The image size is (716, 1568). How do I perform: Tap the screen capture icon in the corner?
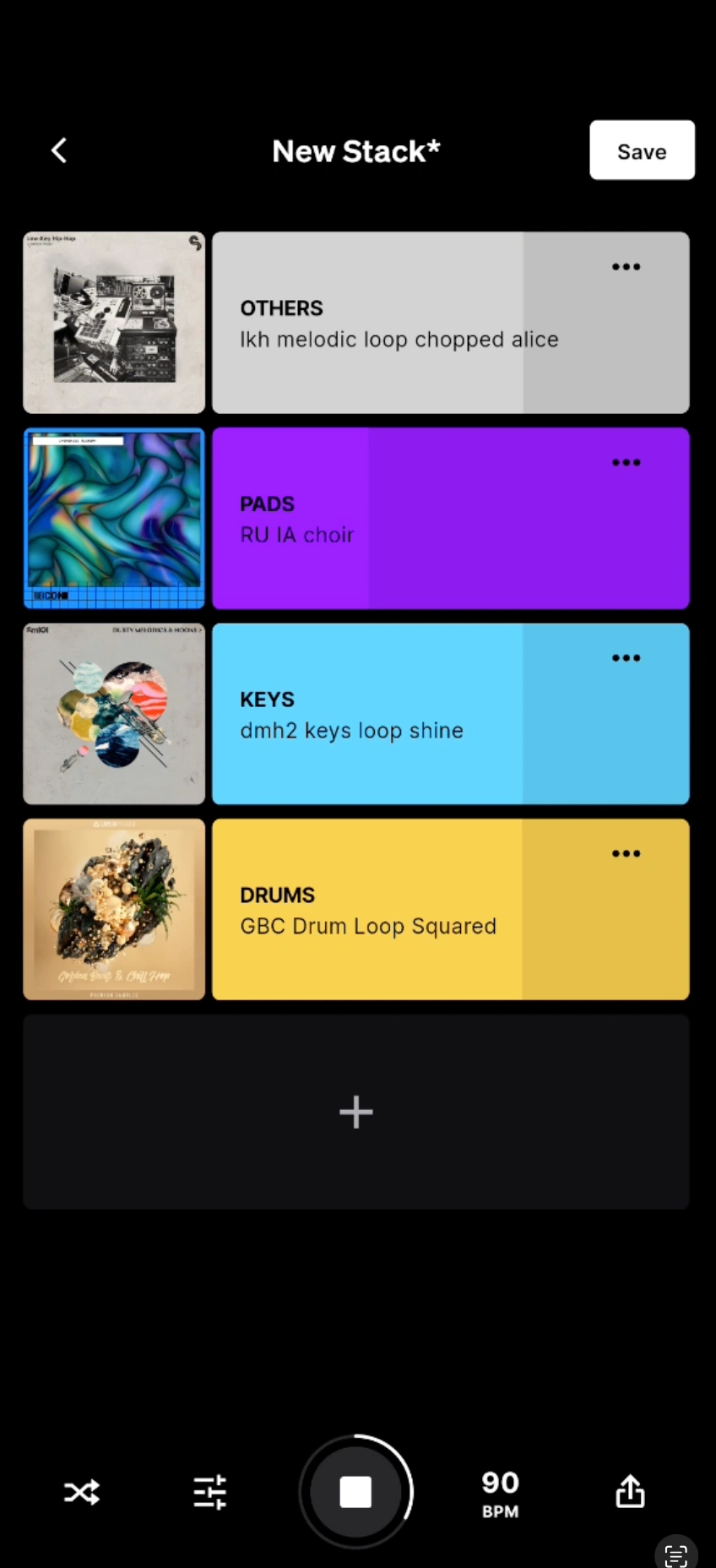pyautogui.click(x=675, y=1553)
